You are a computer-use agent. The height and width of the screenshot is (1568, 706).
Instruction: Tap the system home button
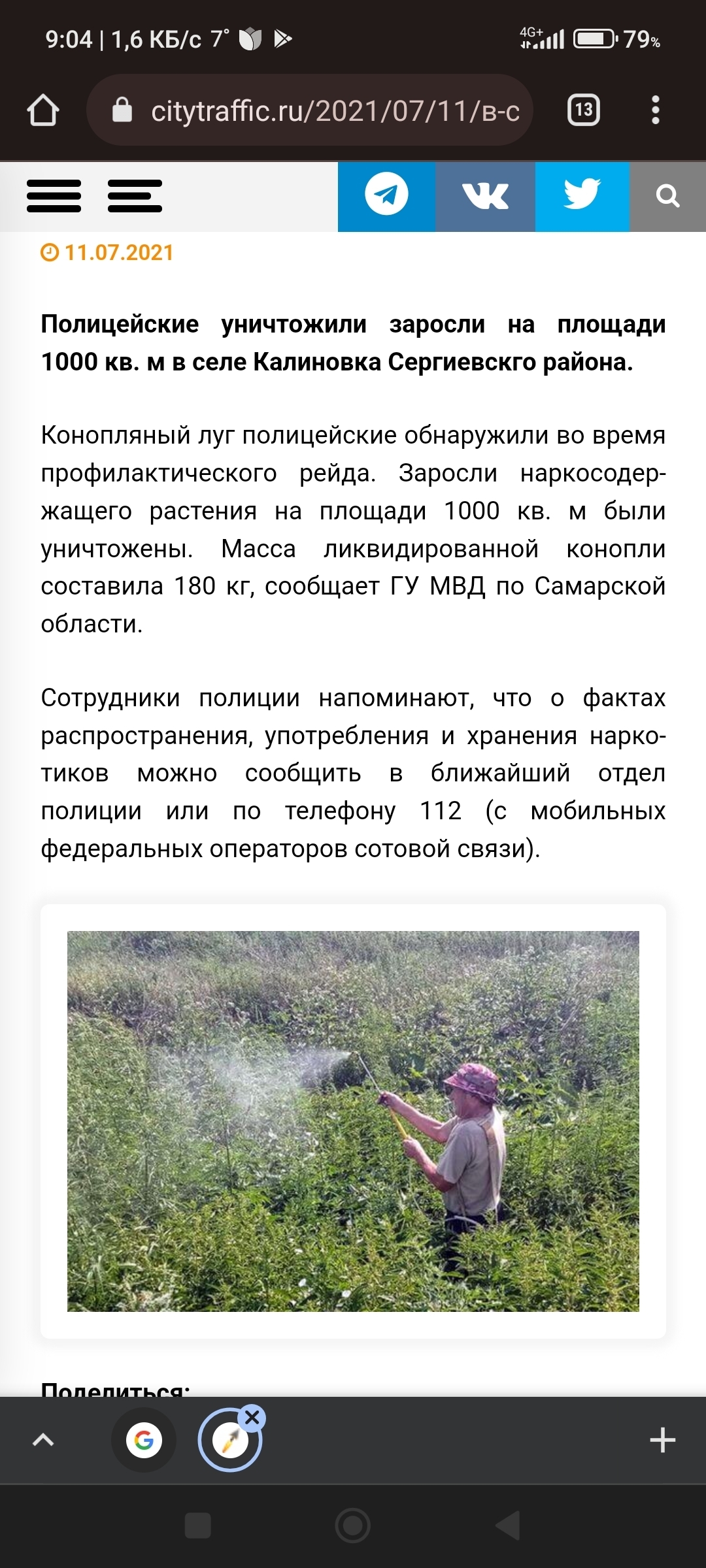point(353,1526)
